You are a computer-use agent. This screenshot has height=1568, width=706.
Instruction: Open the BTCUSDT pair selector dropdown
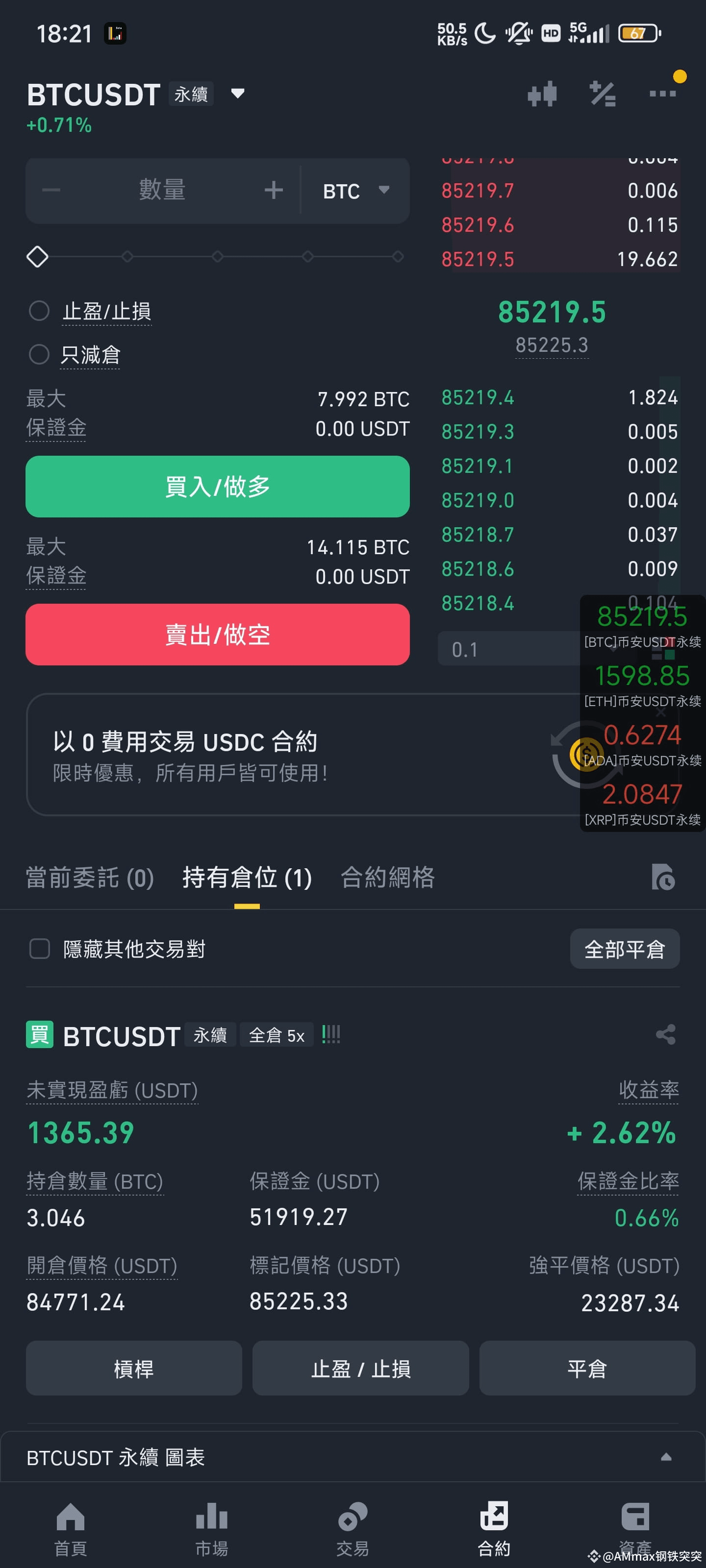[237, 94]
